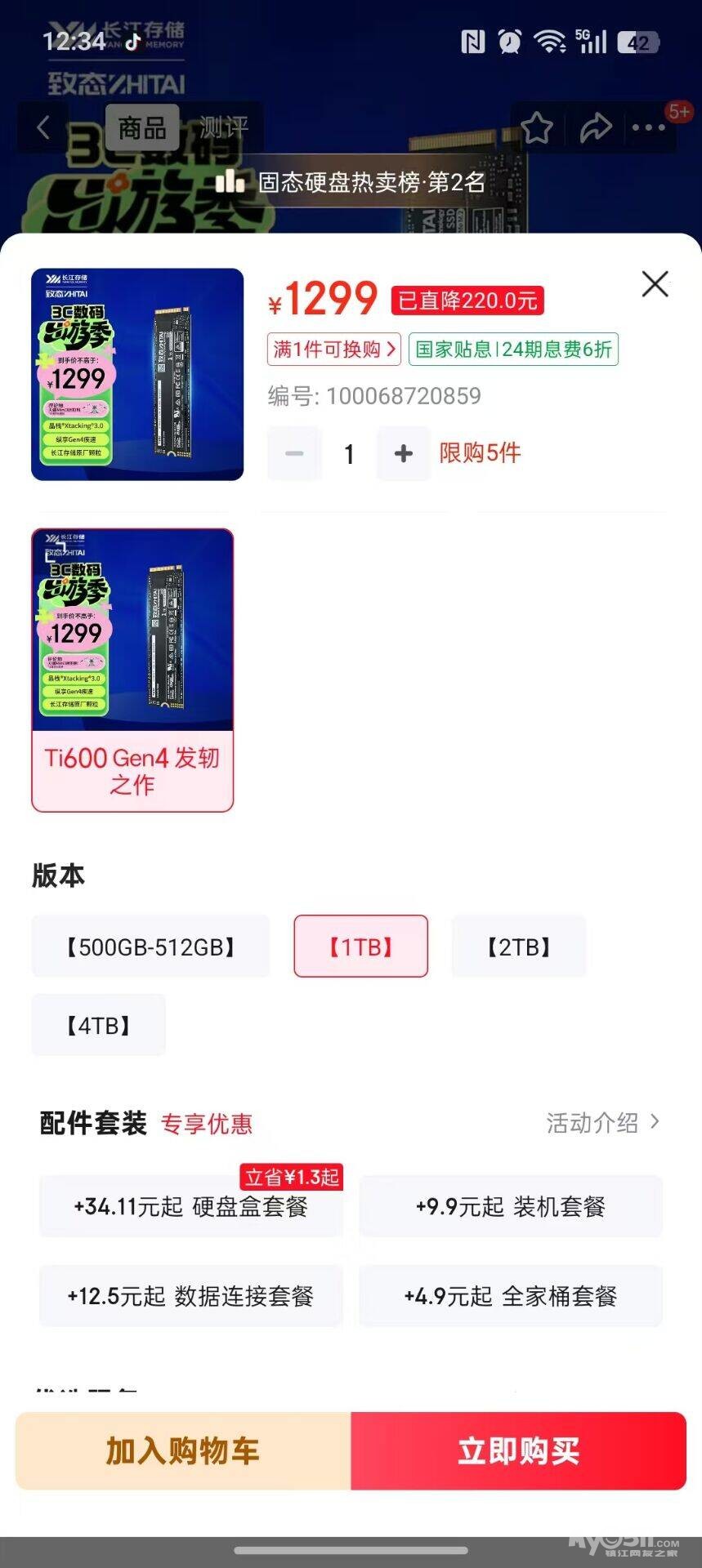Choose the 2TB version
Screen dimensions: 702x1568
[519, 947]
